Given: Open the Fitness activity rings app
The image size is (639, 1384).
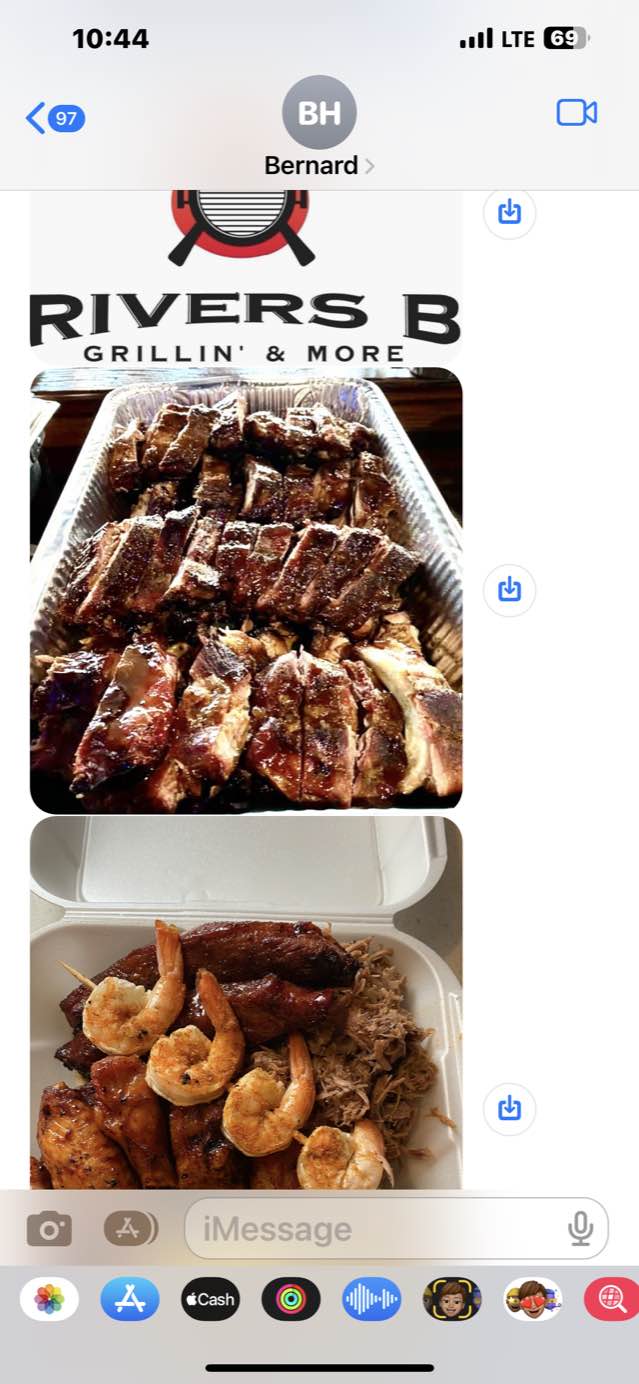Looking at the screenshot, I should pos(291,1299).
